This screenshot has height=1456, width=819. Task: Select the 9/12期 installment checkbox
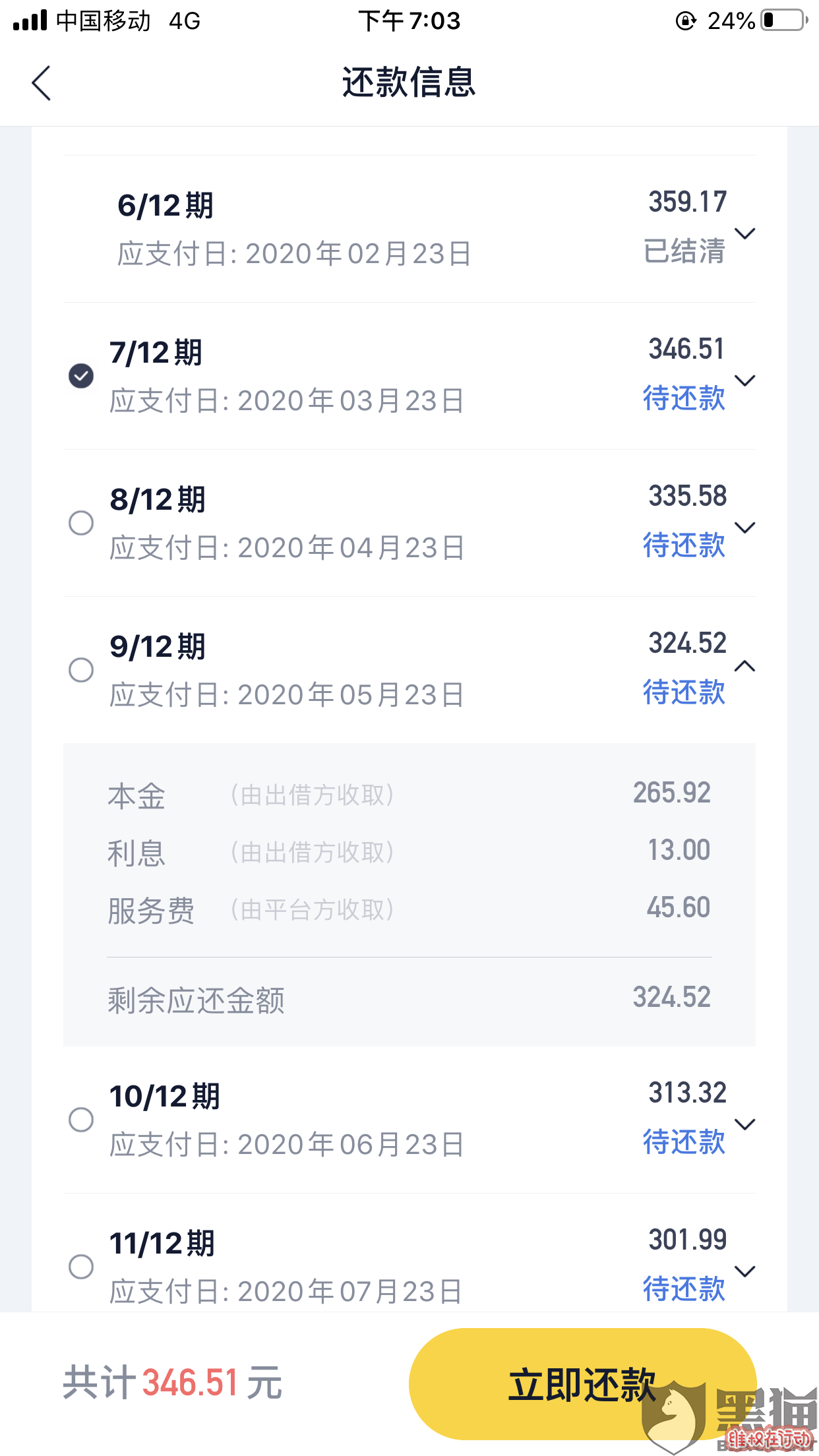[x=81, y=670]
